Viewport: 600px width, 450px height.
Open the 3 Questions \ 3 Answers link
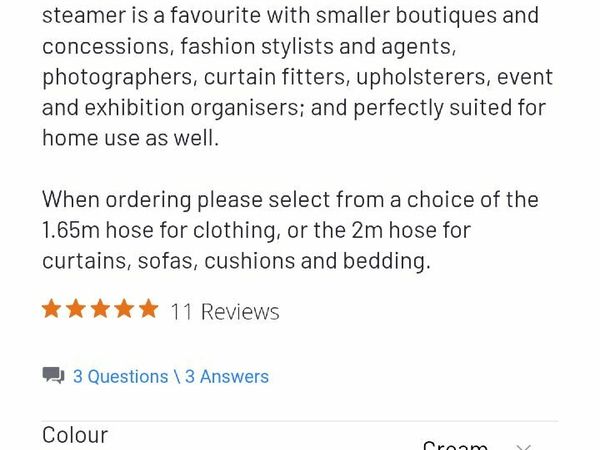point(170,377)
